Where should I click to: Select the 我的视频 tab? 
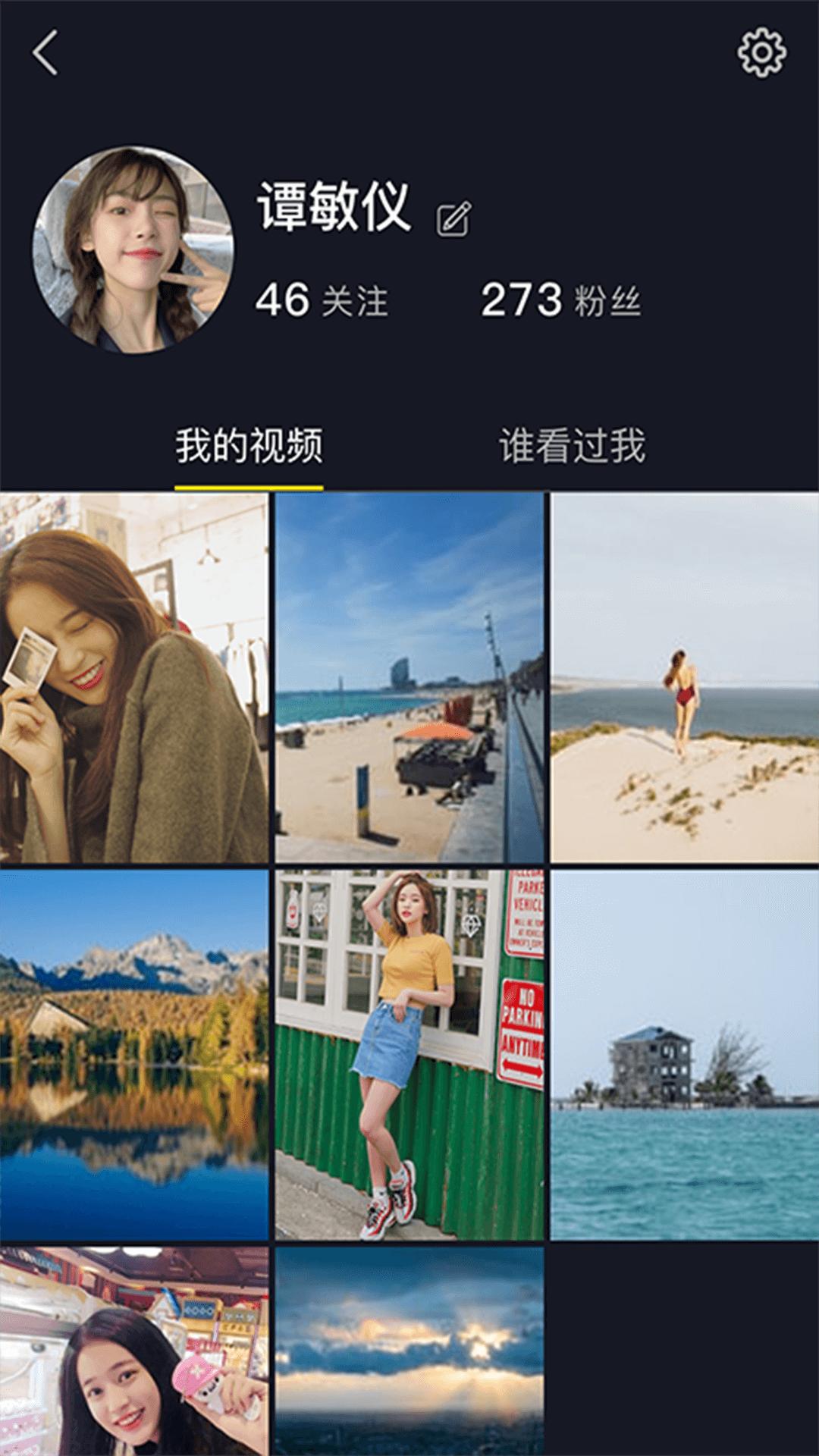point(249,445)
